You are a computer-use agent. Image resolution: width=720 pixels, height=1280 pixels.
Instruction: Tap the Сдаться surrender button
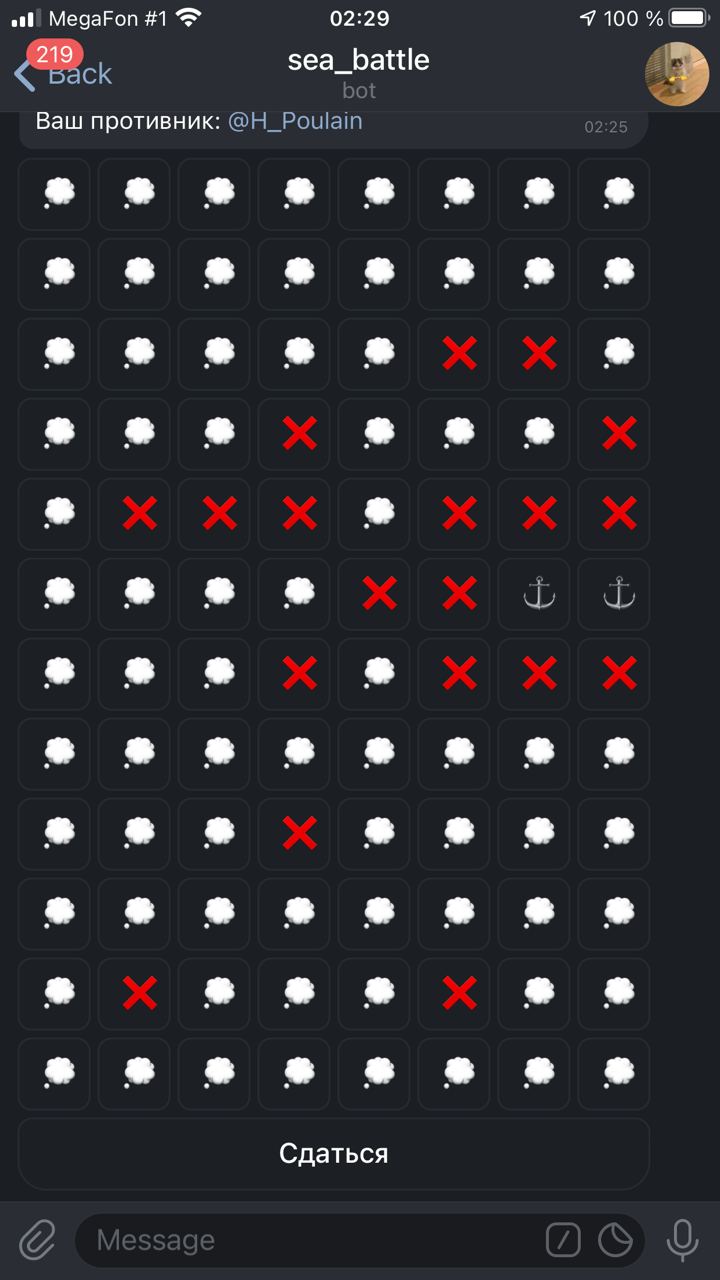334,1153
